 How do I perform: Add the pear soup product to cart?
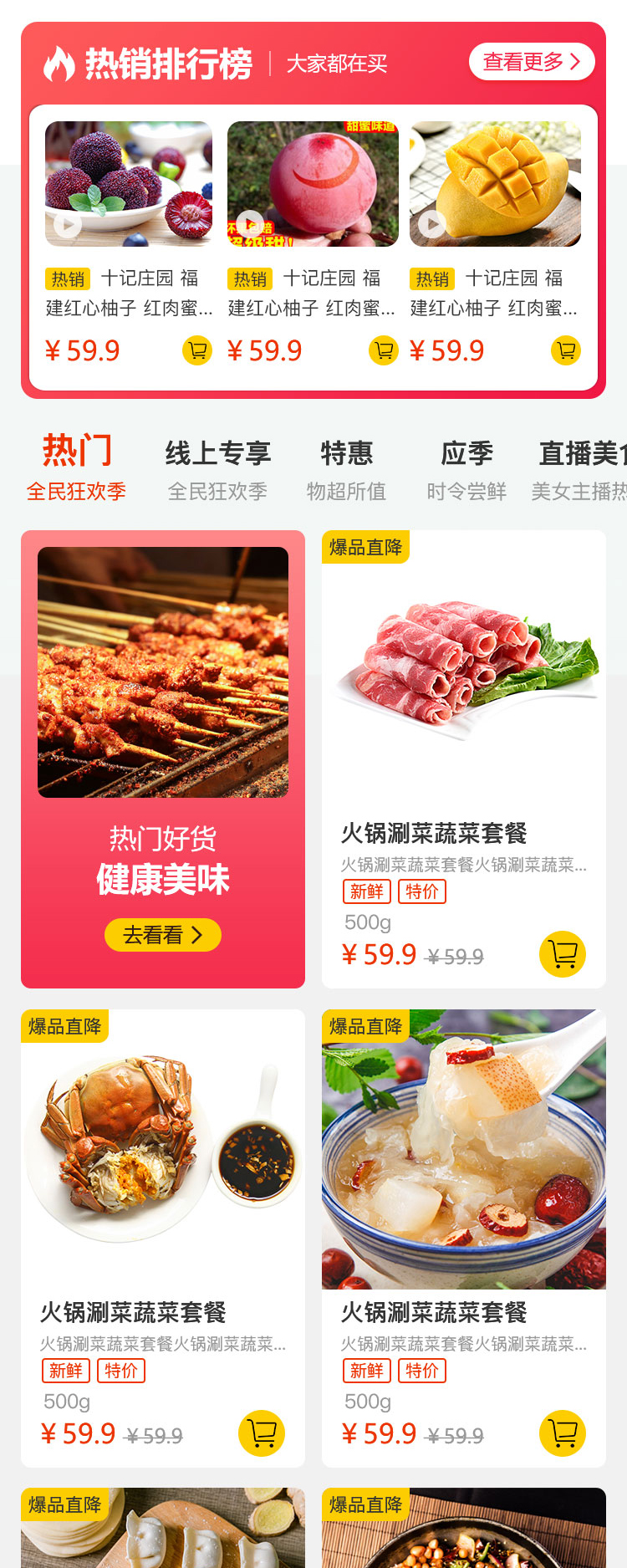tap(563, 1433)
